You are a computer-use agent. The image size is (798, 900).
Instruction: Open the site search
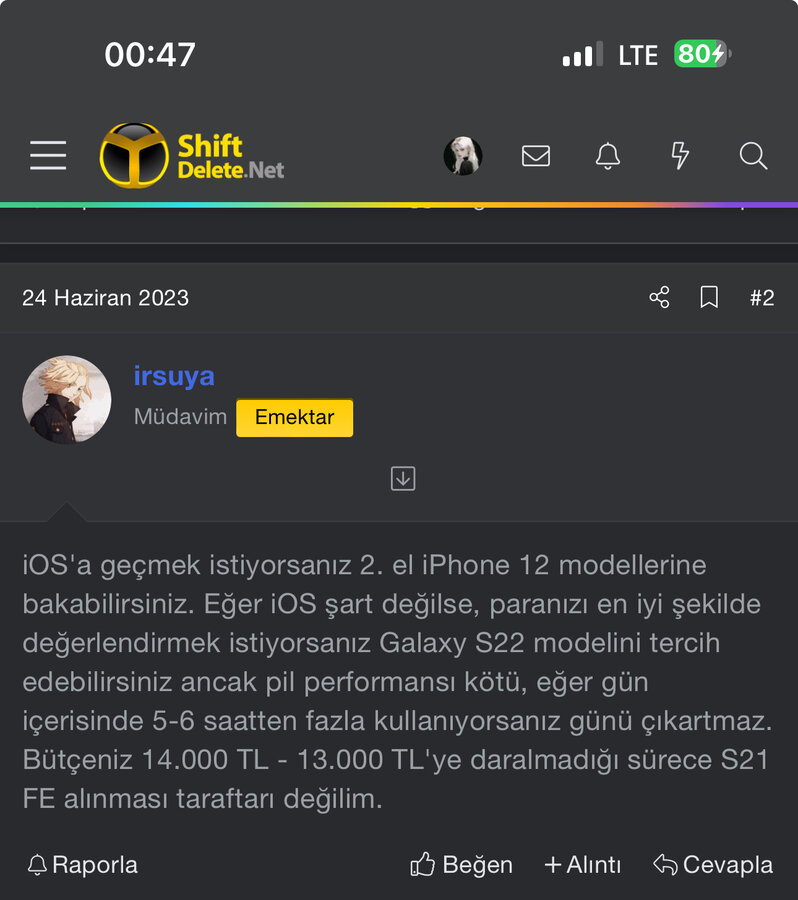pos(753,156)
